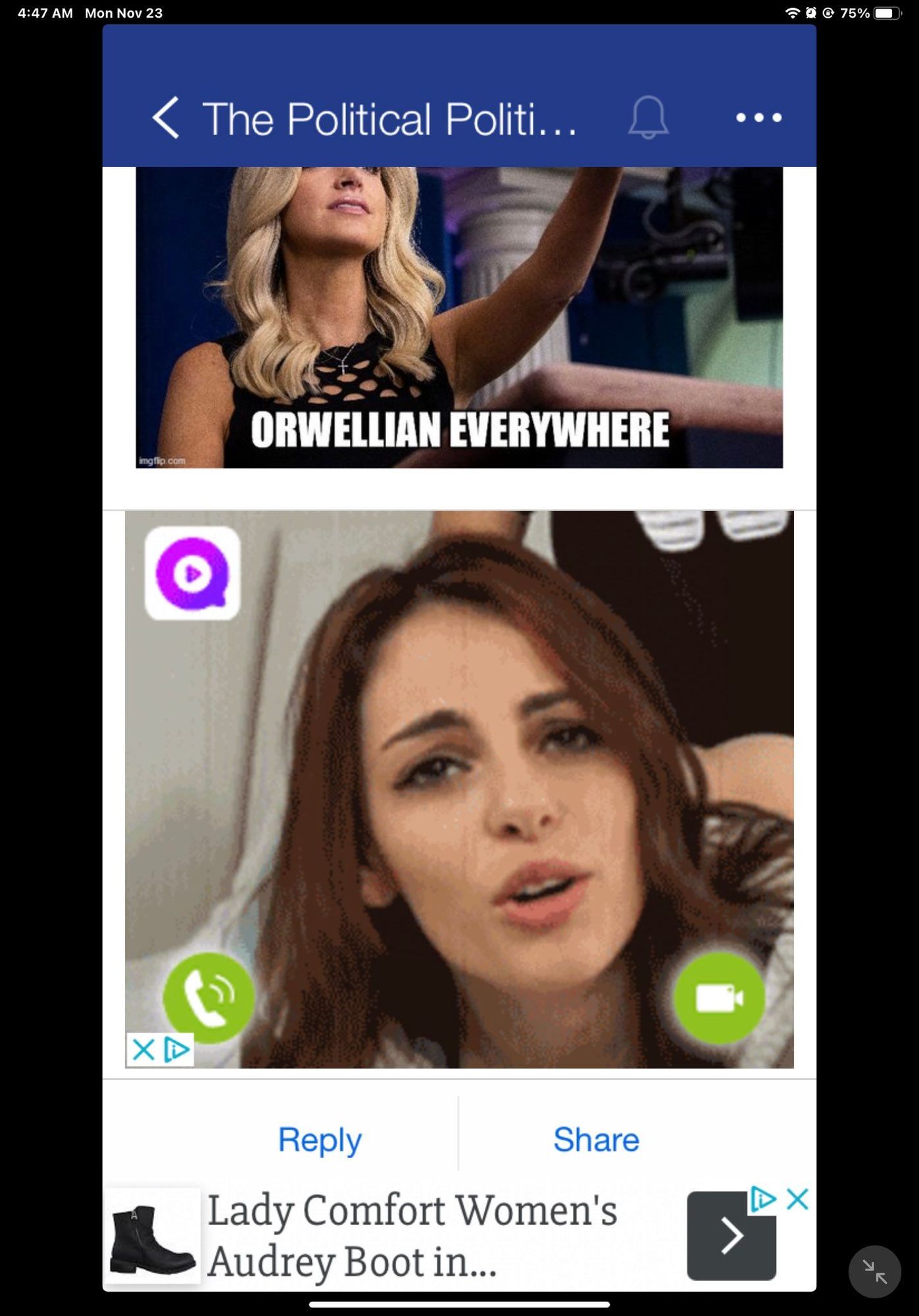Open the Lady Comfort Audrey Boot ad
919x1316 pixels.
coord(412,1235)
